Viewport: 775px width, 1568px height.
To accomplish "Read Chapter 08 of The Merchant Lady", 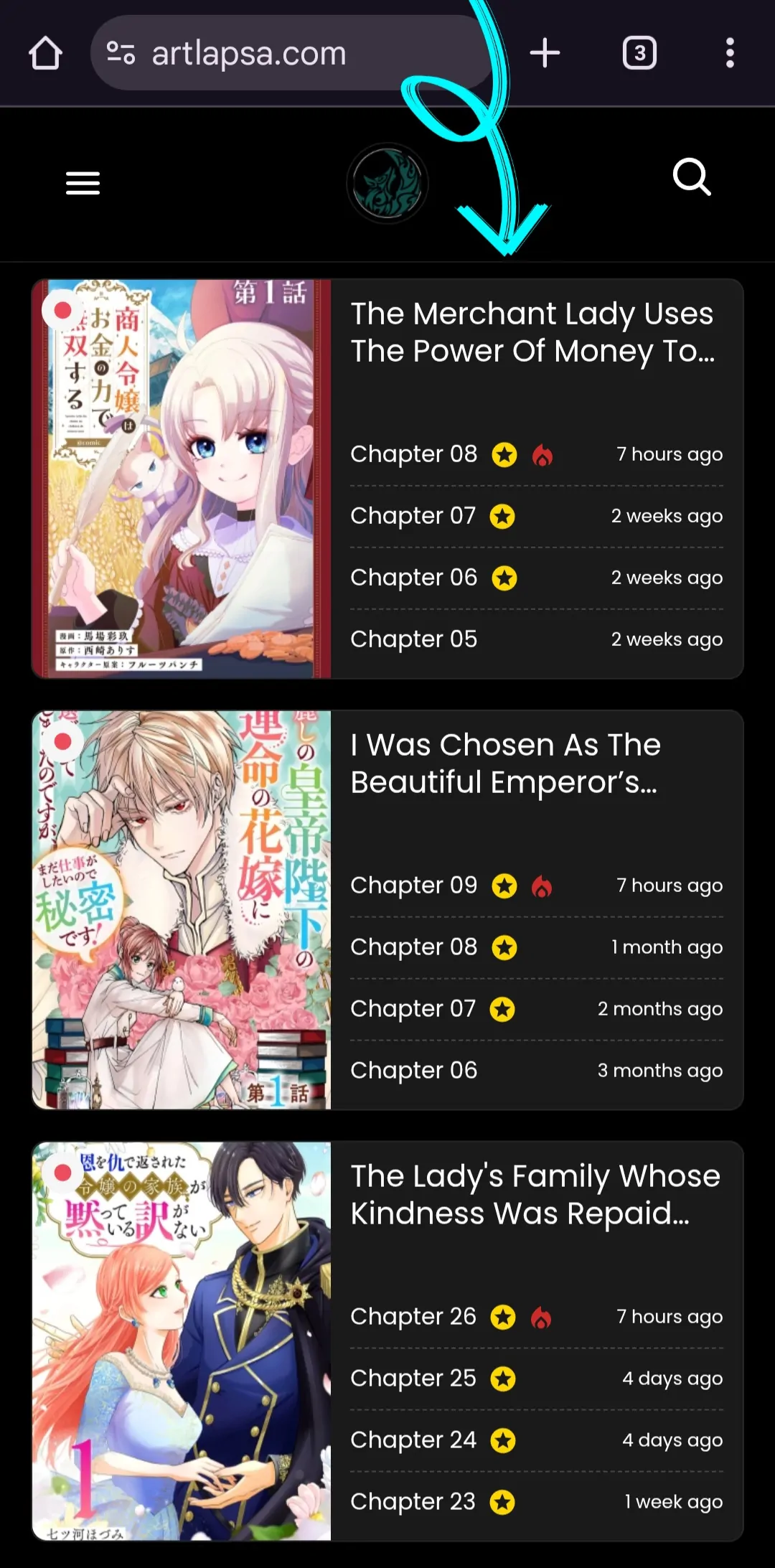I will 414,454.
